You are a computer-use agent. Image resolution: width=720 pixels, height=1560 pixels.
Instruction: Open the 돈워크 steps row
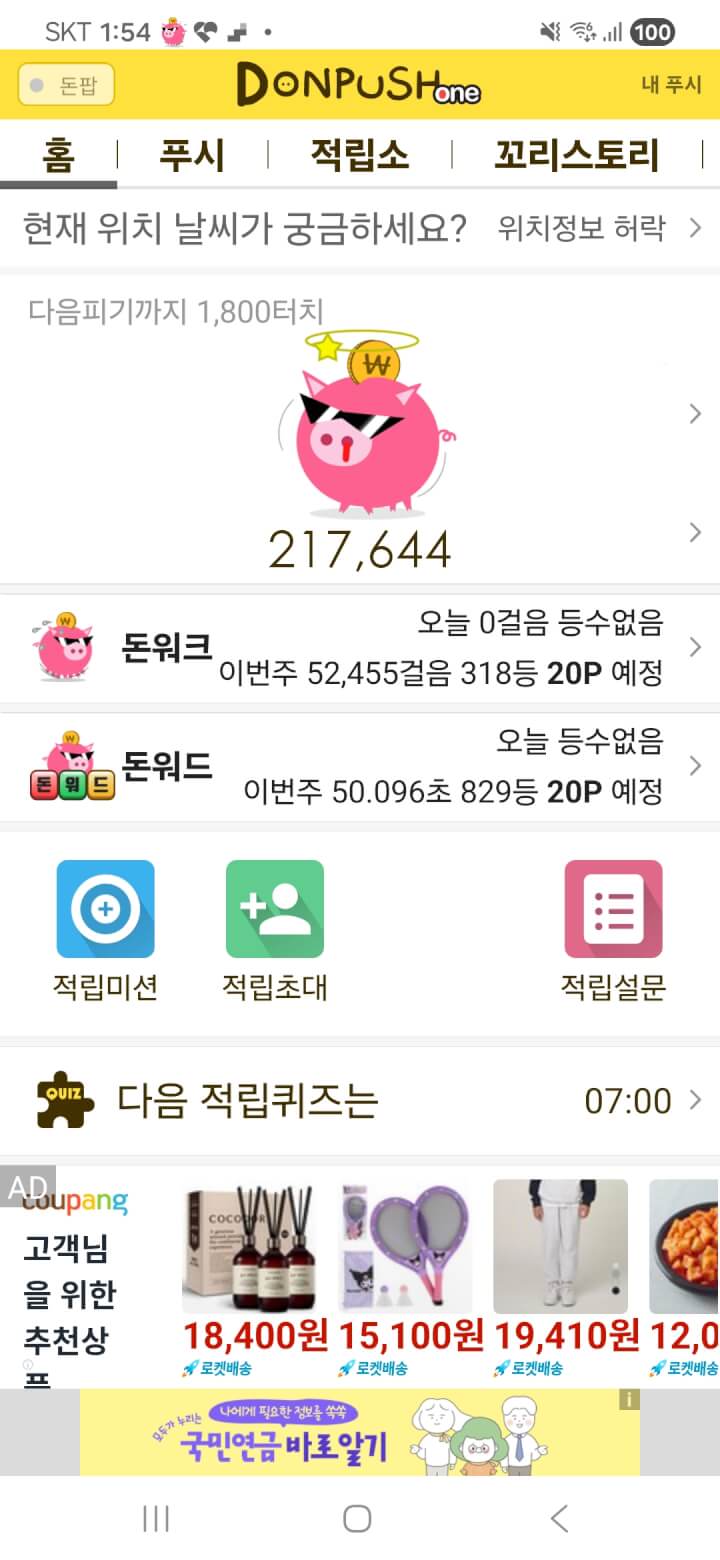(360, 648)
